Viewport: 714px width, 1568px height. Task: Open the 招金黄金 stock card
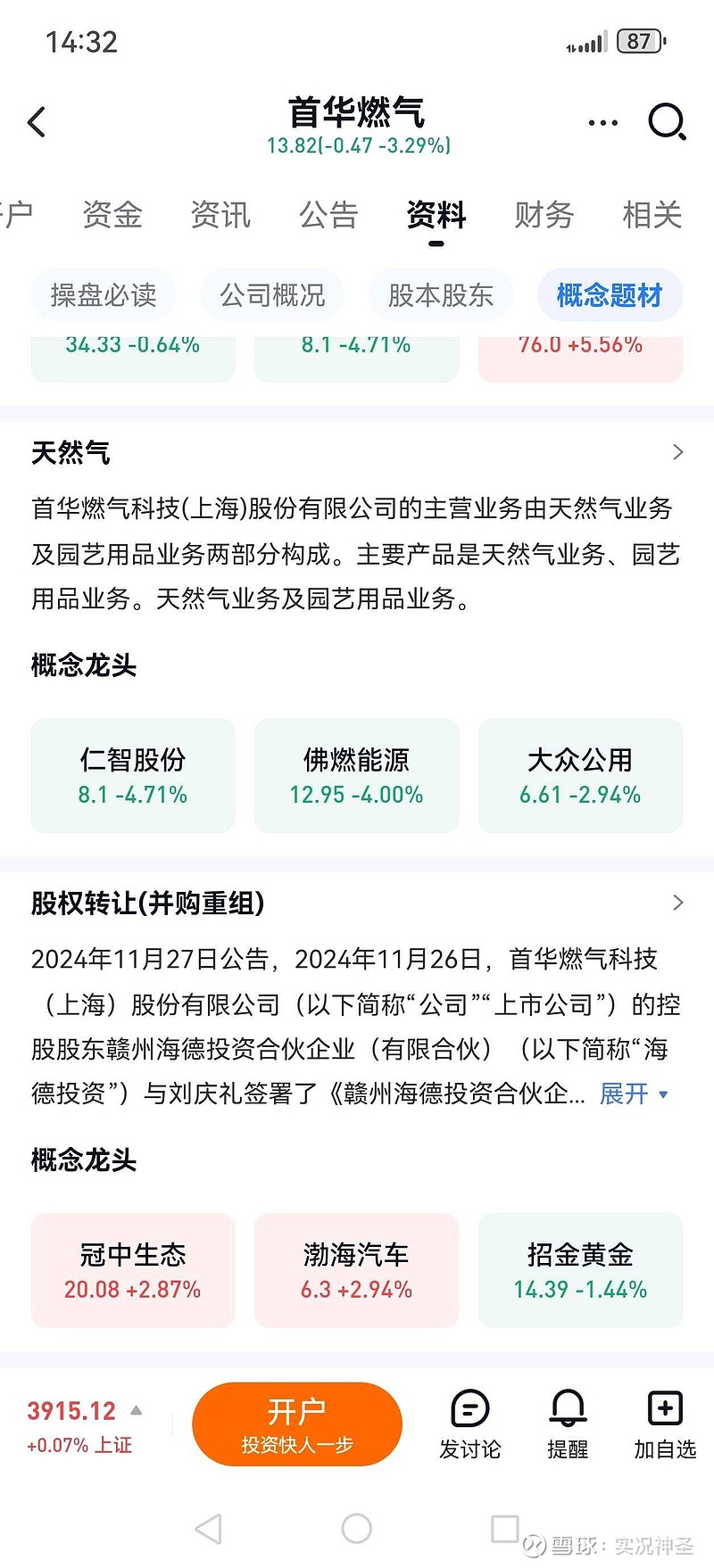click(x=580, y=1270)
